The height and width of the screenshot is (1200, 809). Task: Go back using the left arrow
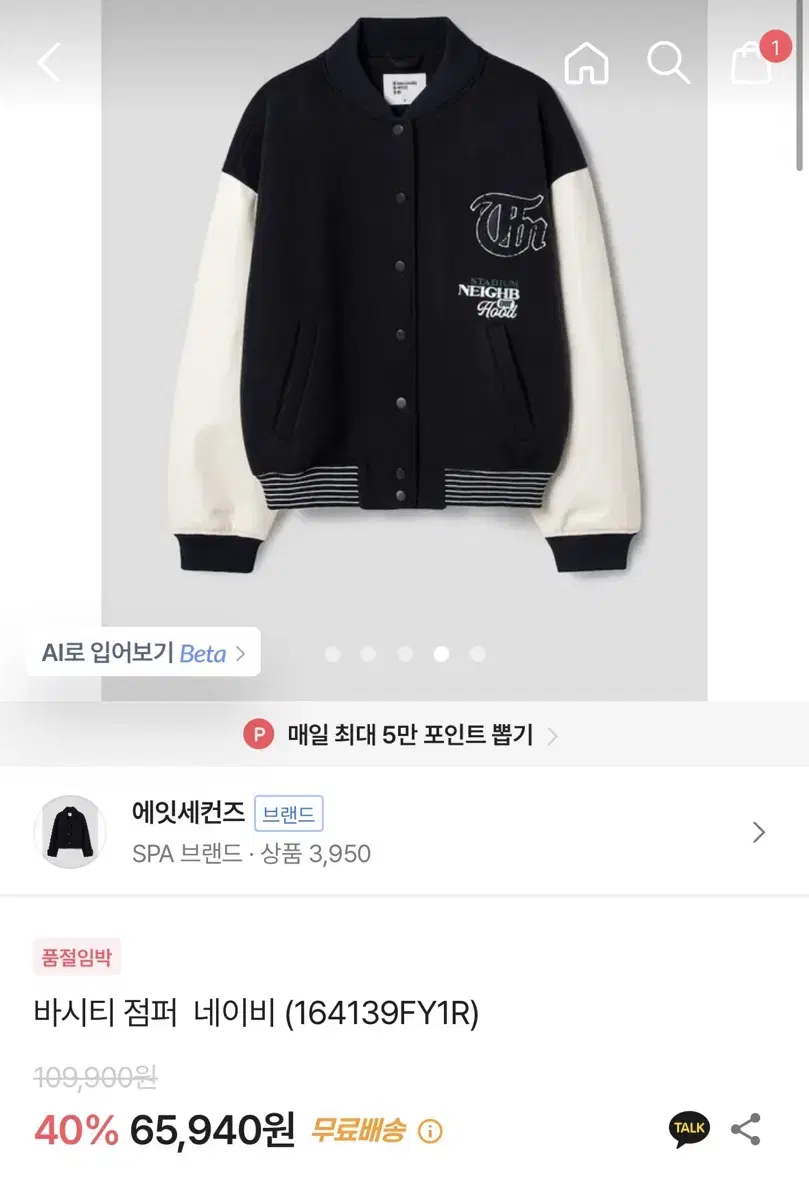[x=49, y=62]
